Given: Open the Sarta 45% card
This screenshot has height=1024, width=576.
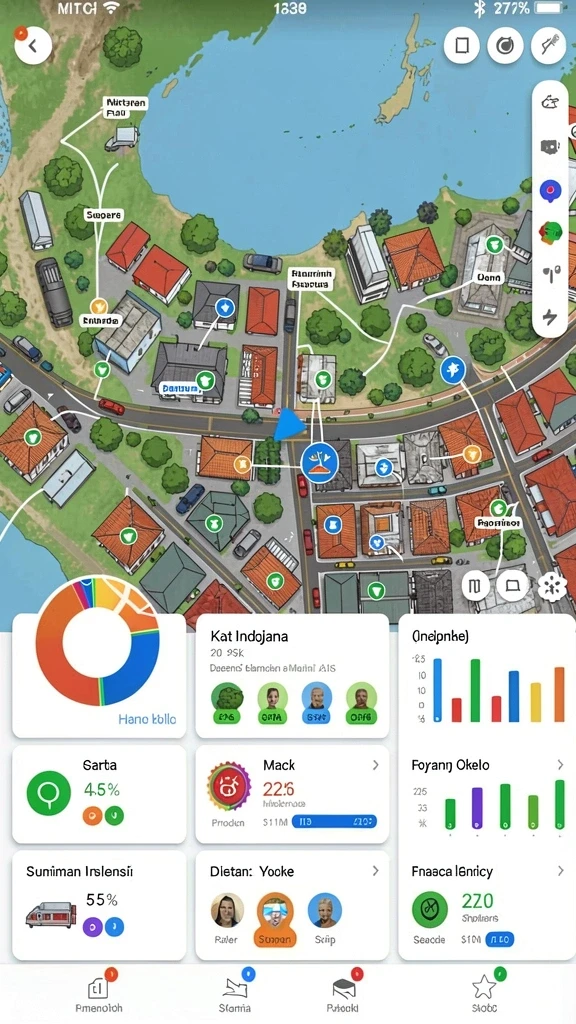Looking at the screenshot, I should click(99, 795).
